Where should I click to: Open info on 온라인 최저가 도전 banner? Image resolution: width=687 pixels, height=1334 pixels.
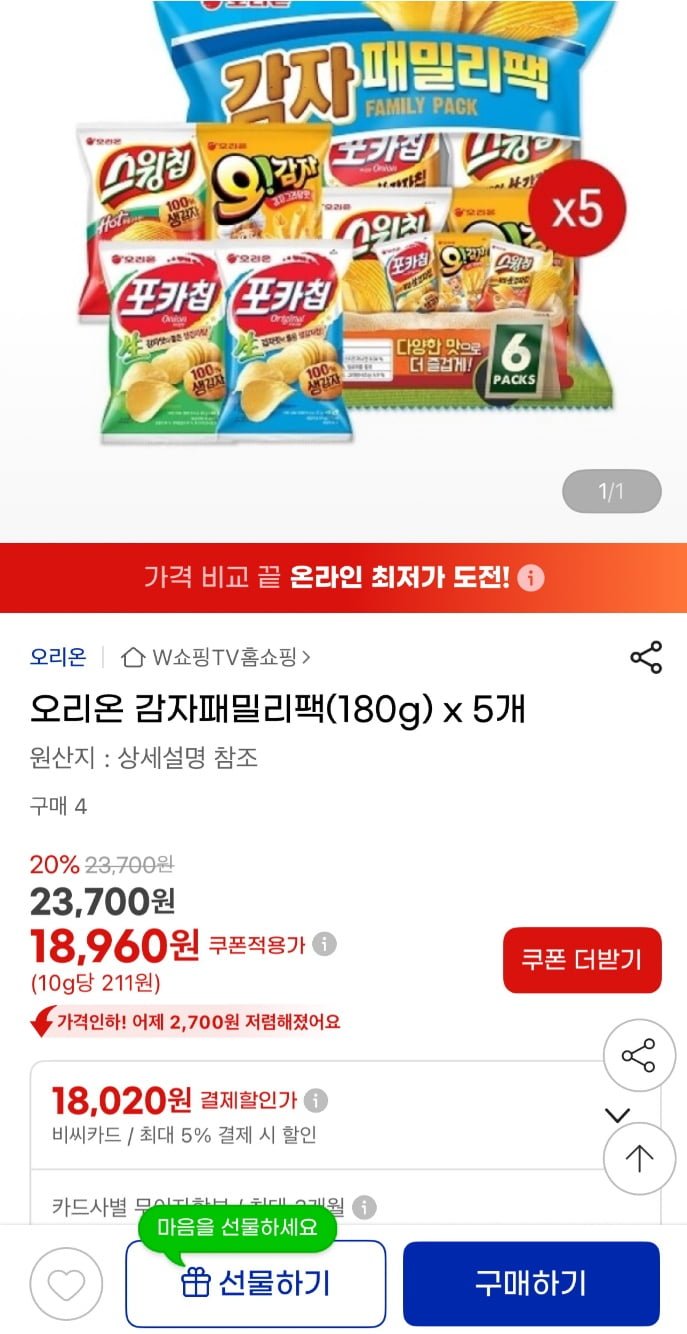tap(531, 577)
